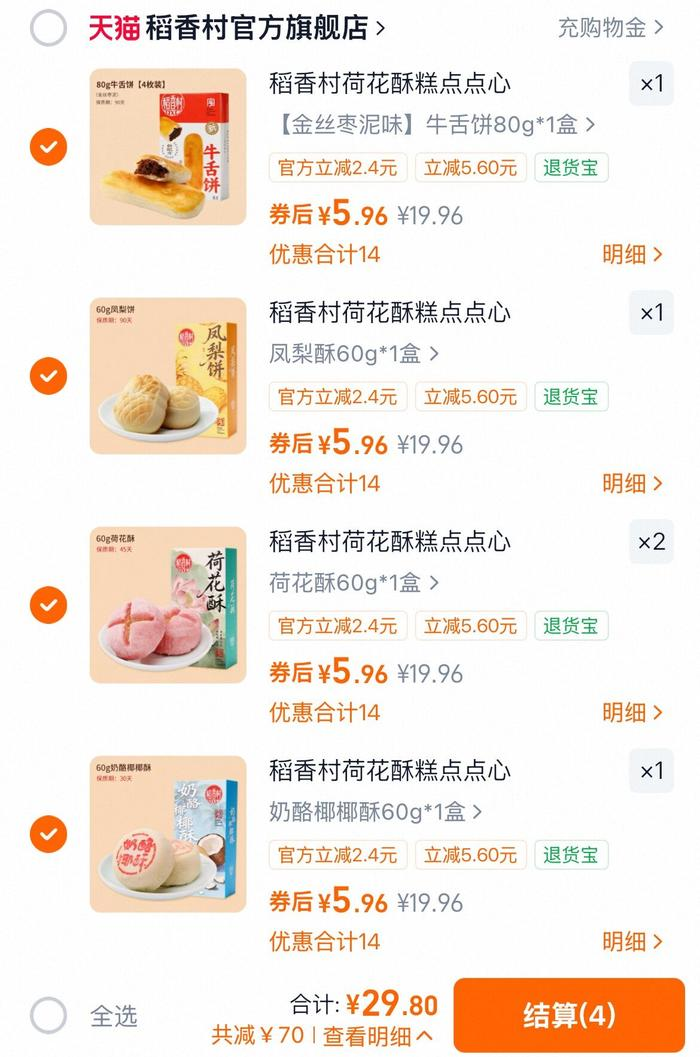Change the 凤梨酥60g*1盒 specification
Screen dimensions: 700x1057
click(x=354, y=354)
